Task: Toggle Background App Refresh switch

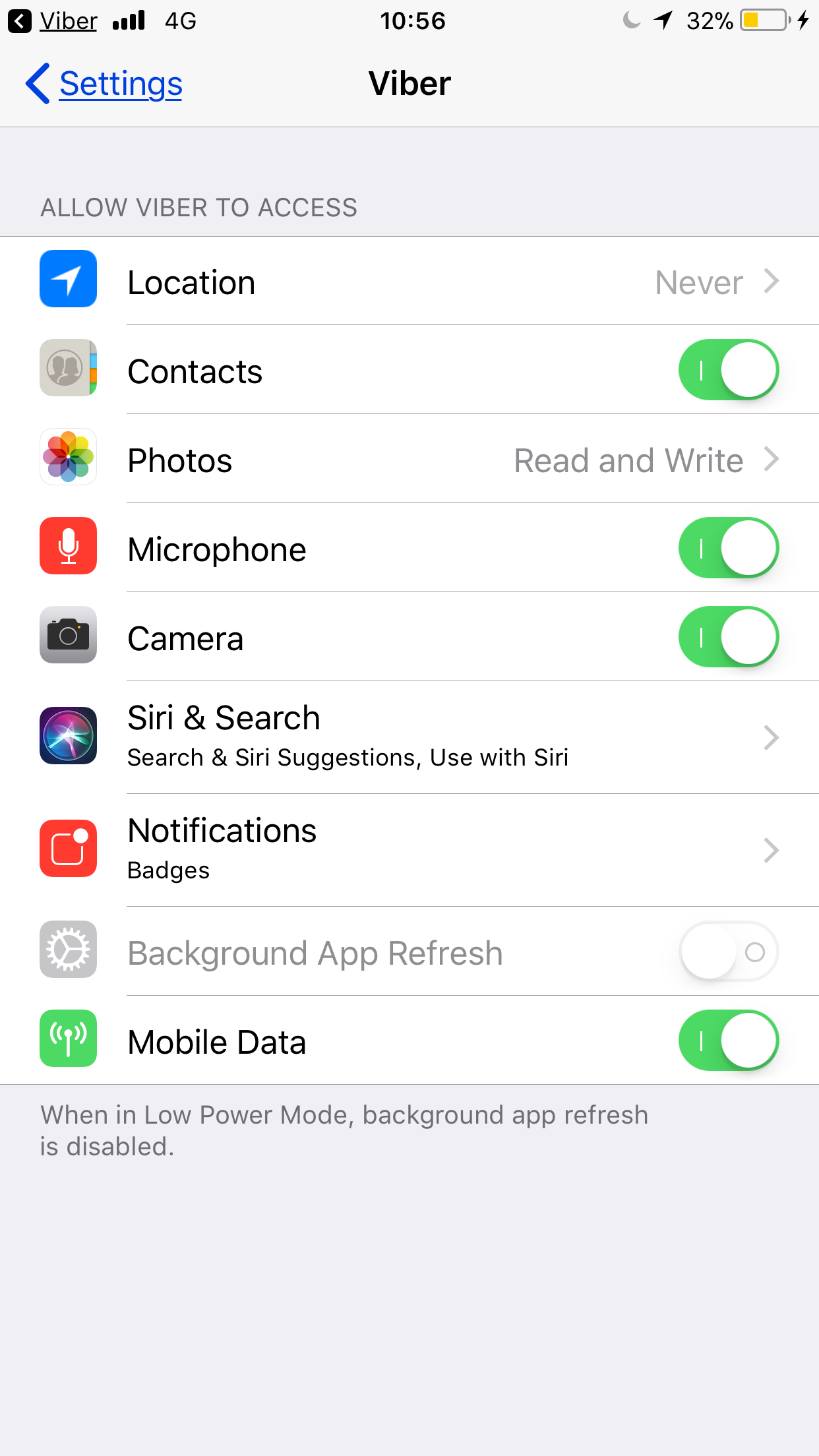Action: click(729, 952)
